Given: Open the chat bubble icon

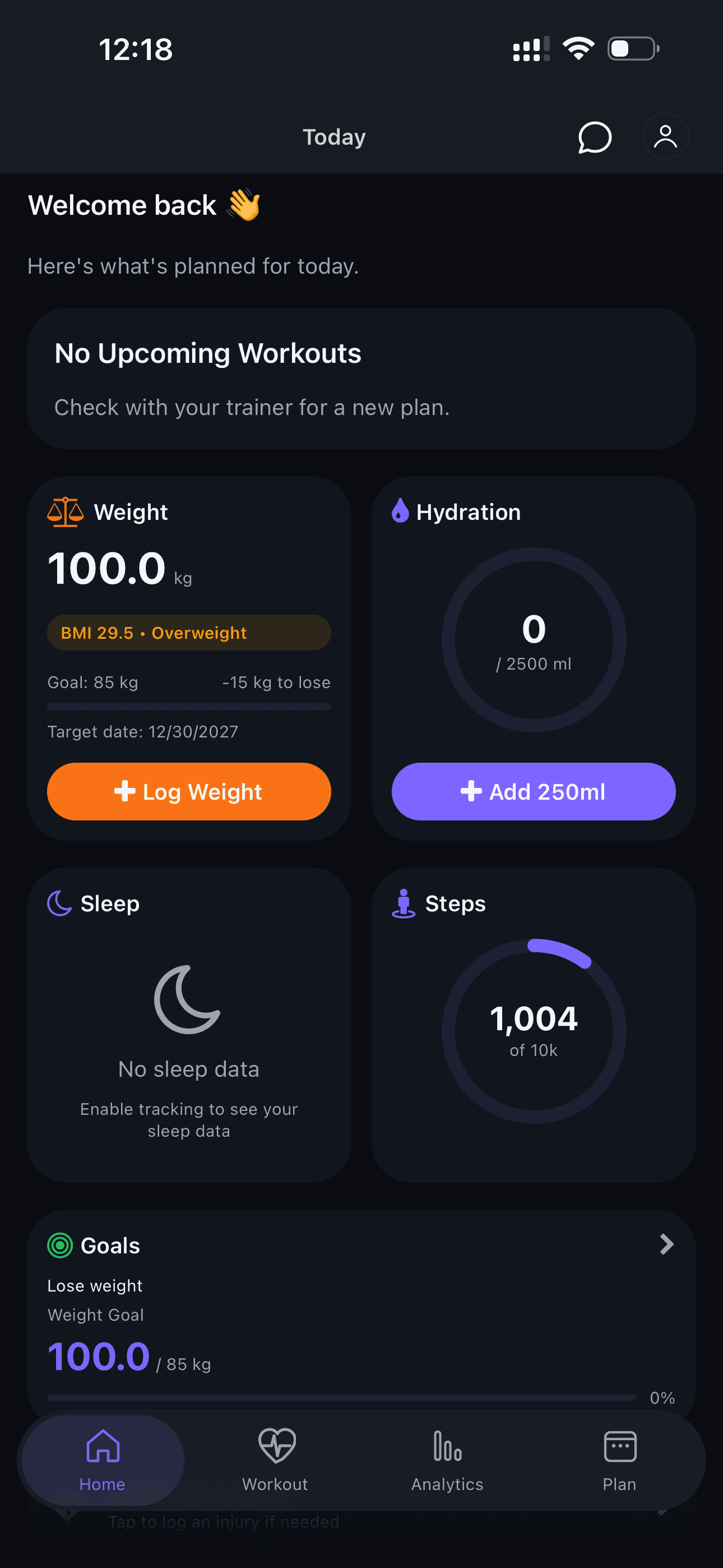Looking at the screenshot, I should pyautogui.click(x=595, y=137).
